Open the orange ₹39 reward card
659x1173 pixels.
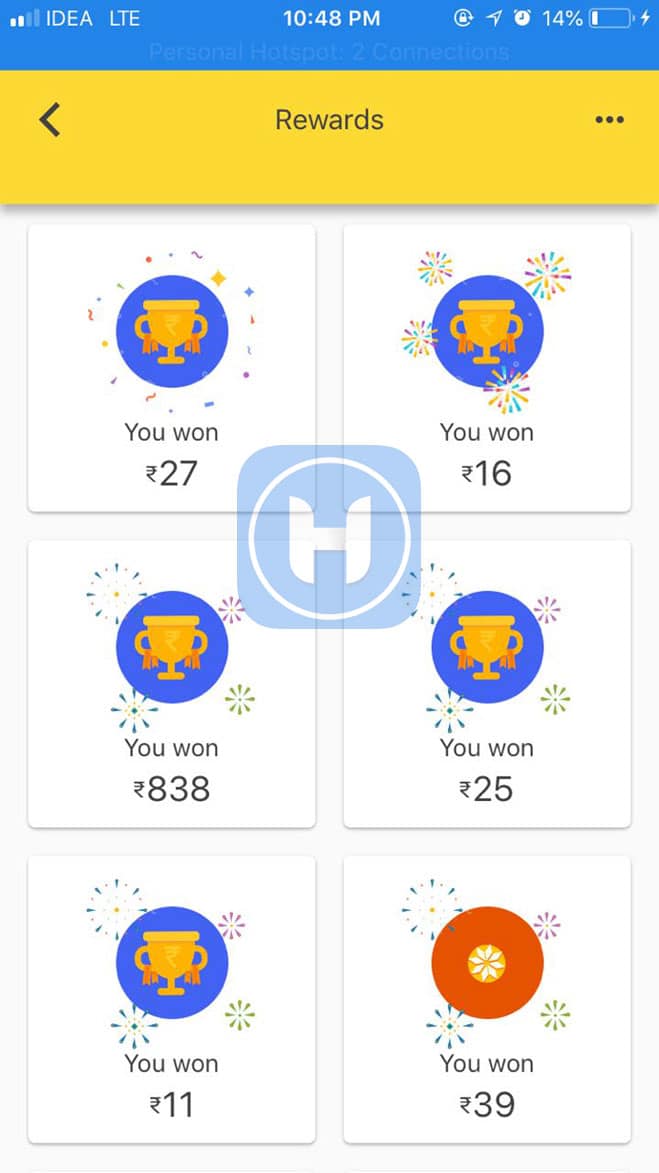click(x=487, y=1000)
